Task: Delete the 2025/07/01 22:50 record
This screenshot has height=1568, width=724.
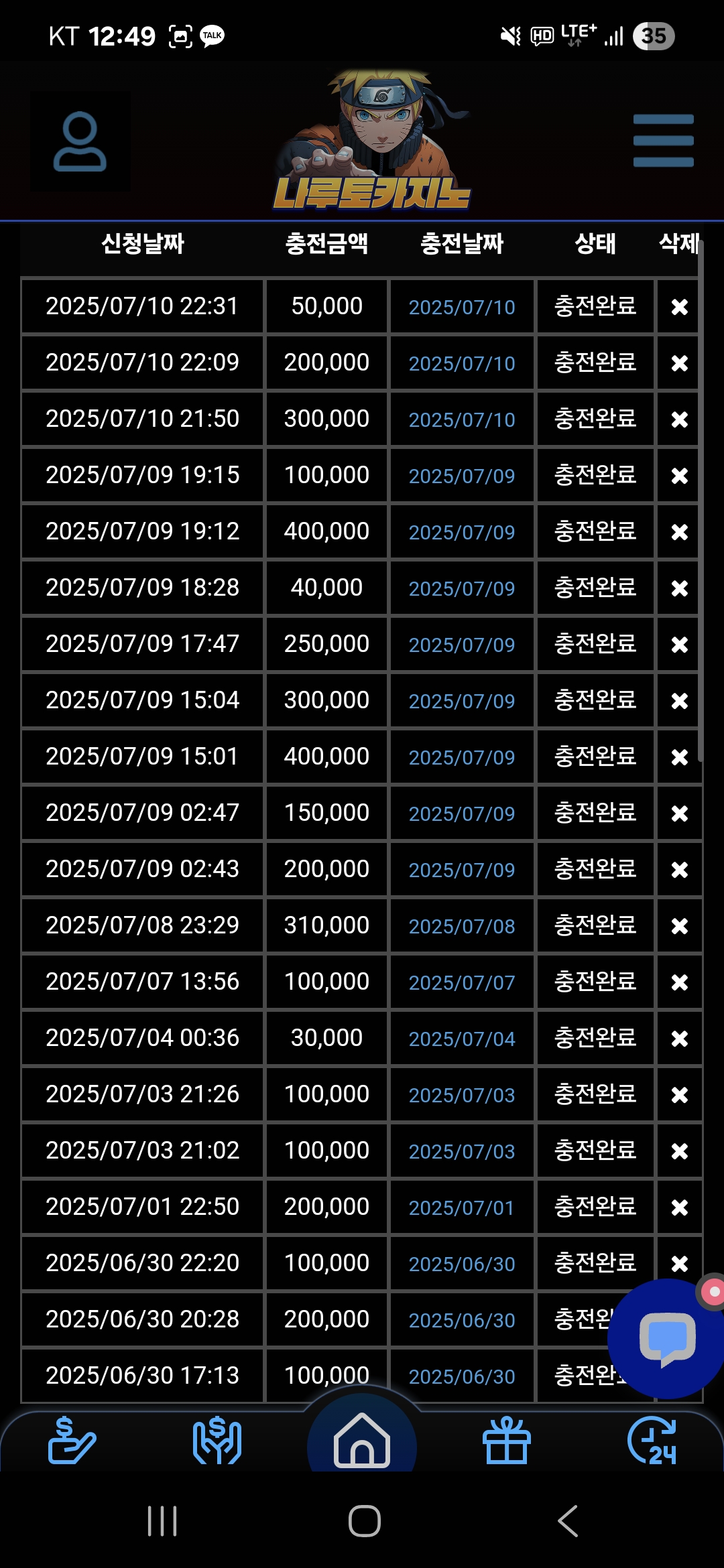Action: [679, 1207]
